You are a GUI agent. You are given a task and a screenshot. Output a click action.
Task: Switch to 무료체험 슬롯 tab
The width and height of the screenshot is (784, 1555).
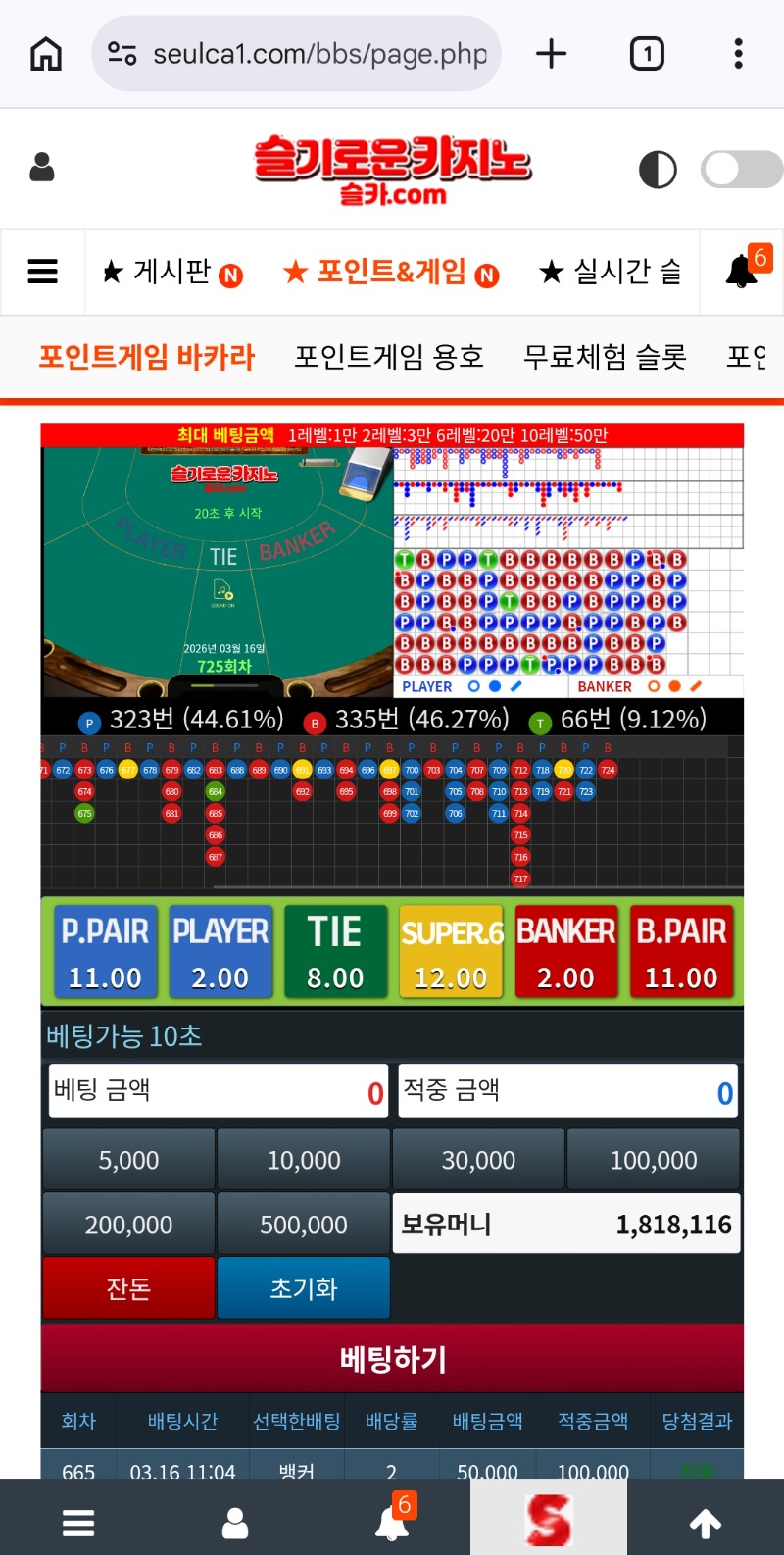605,357
